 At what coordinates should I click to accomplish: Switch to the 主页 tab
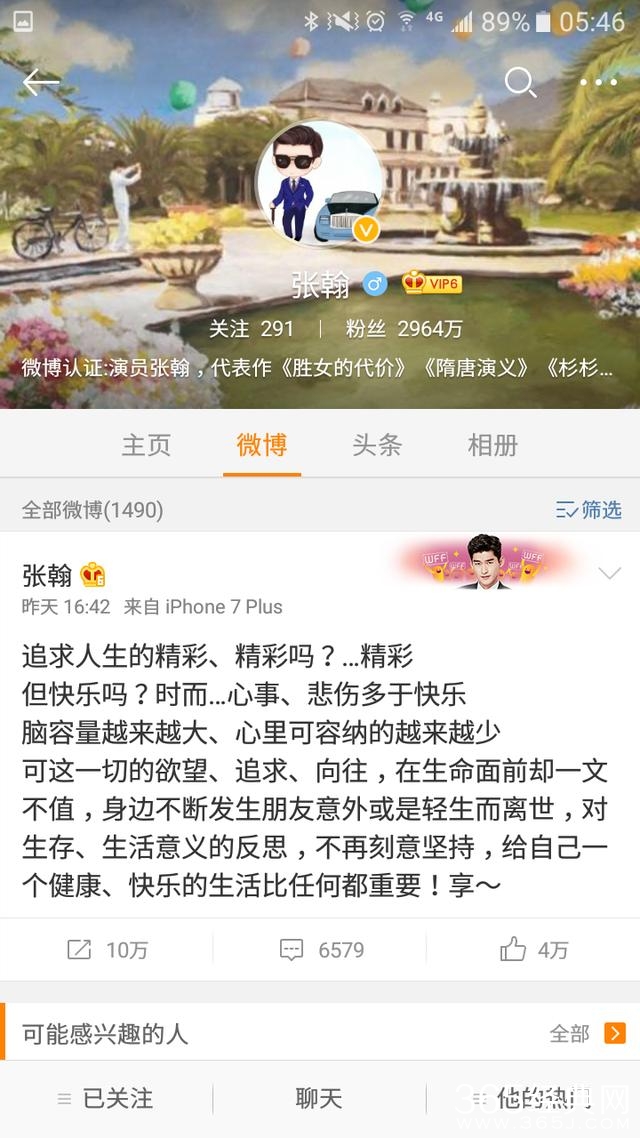146,445
